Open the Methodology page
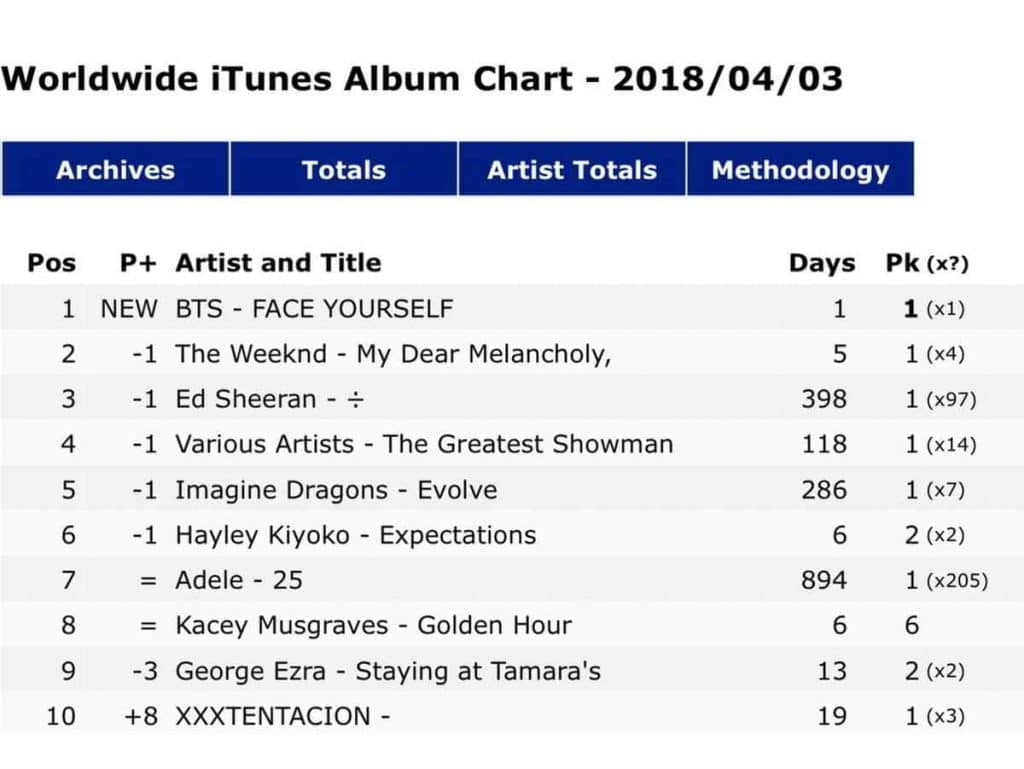Image resolution: width=1024 pixels, height=769 pixels. click(800, 169)
